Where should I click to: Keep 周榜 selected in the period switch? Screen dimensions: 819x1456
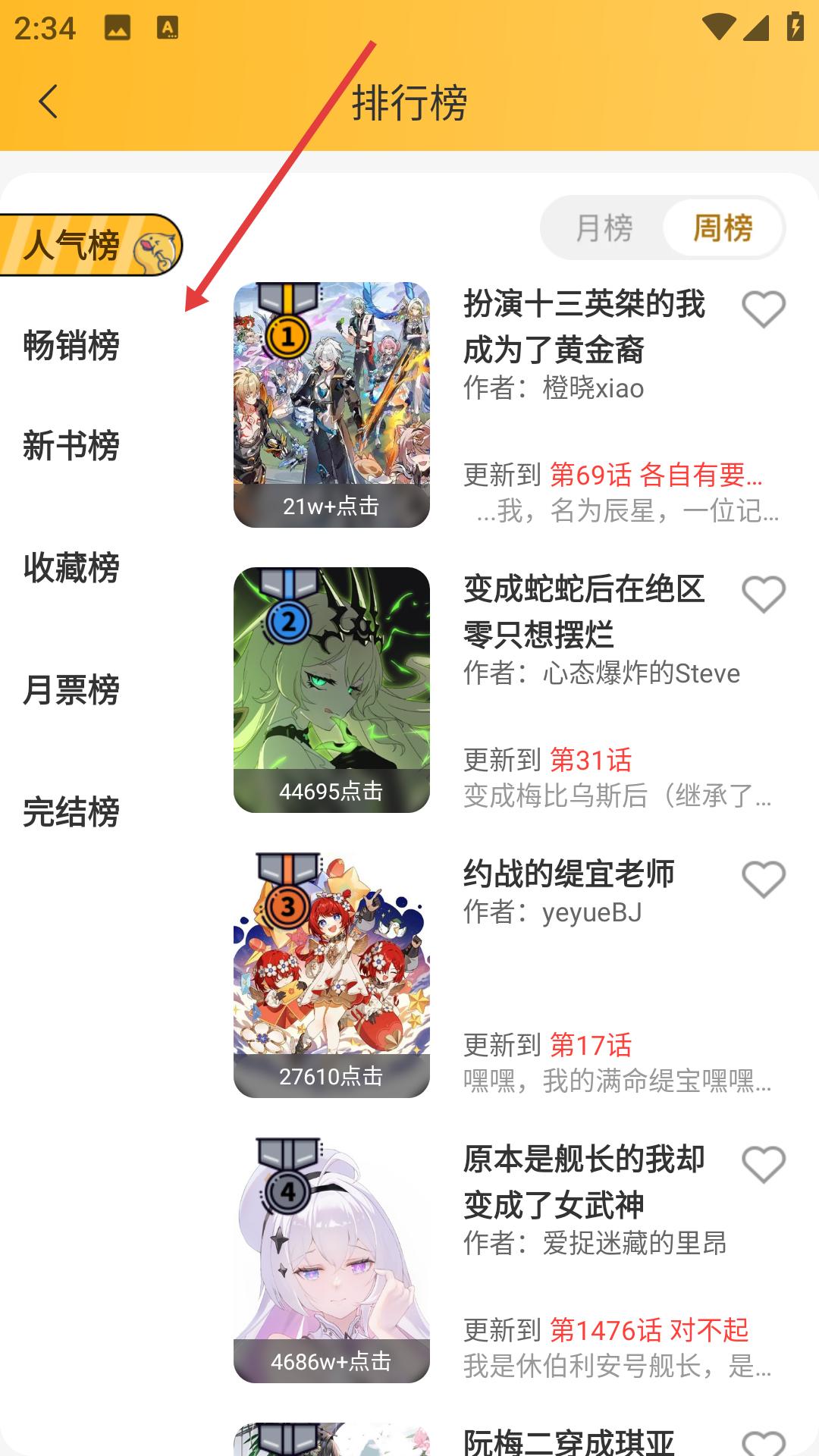click(722, 227)
